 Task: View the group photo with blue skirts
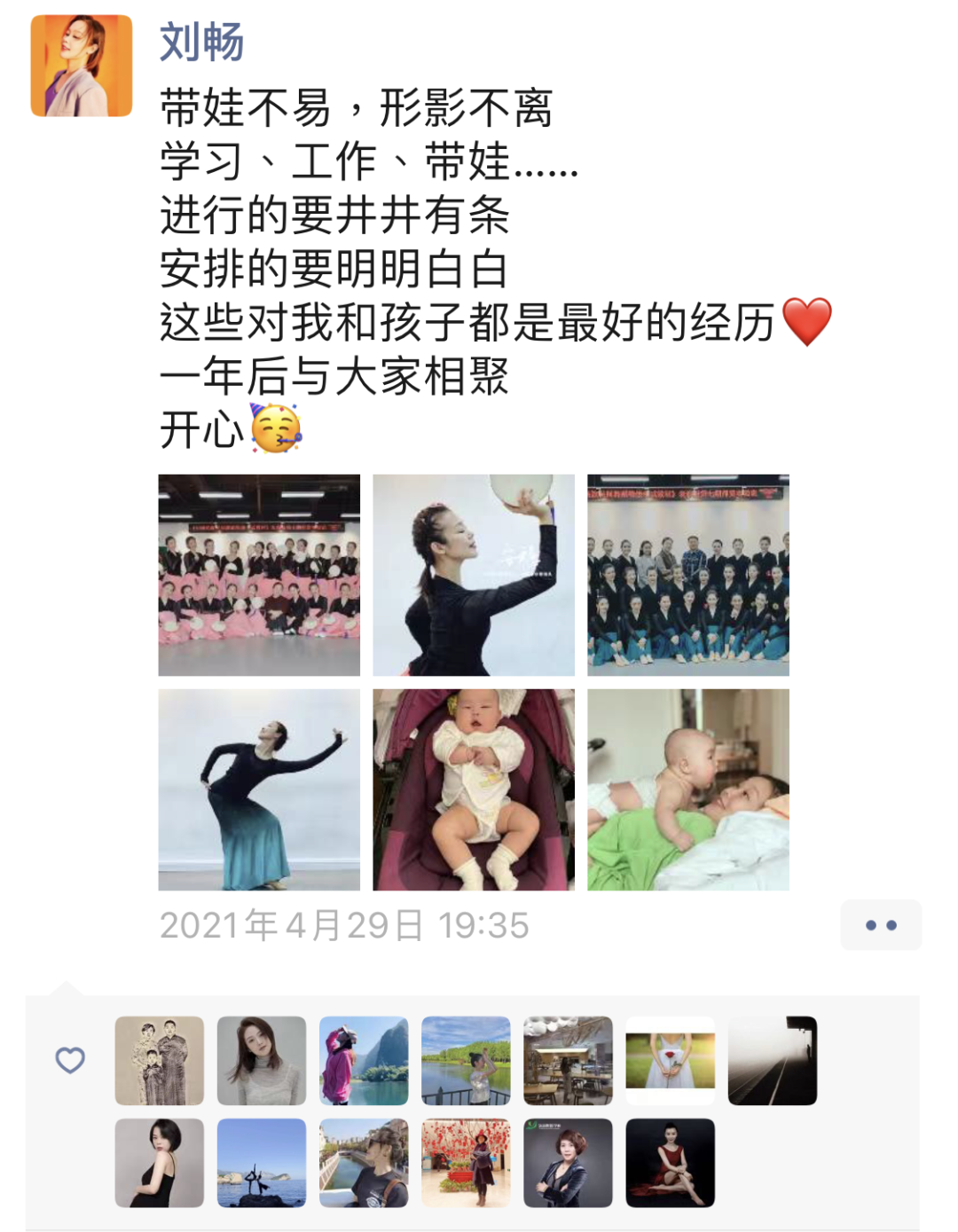[687, 575]
